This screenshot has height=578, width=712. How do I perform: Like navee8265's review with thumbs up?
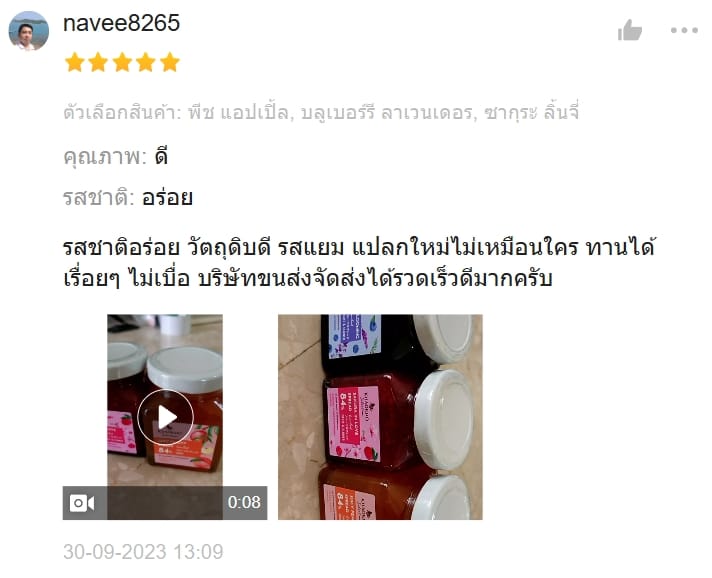click(629, 31)
